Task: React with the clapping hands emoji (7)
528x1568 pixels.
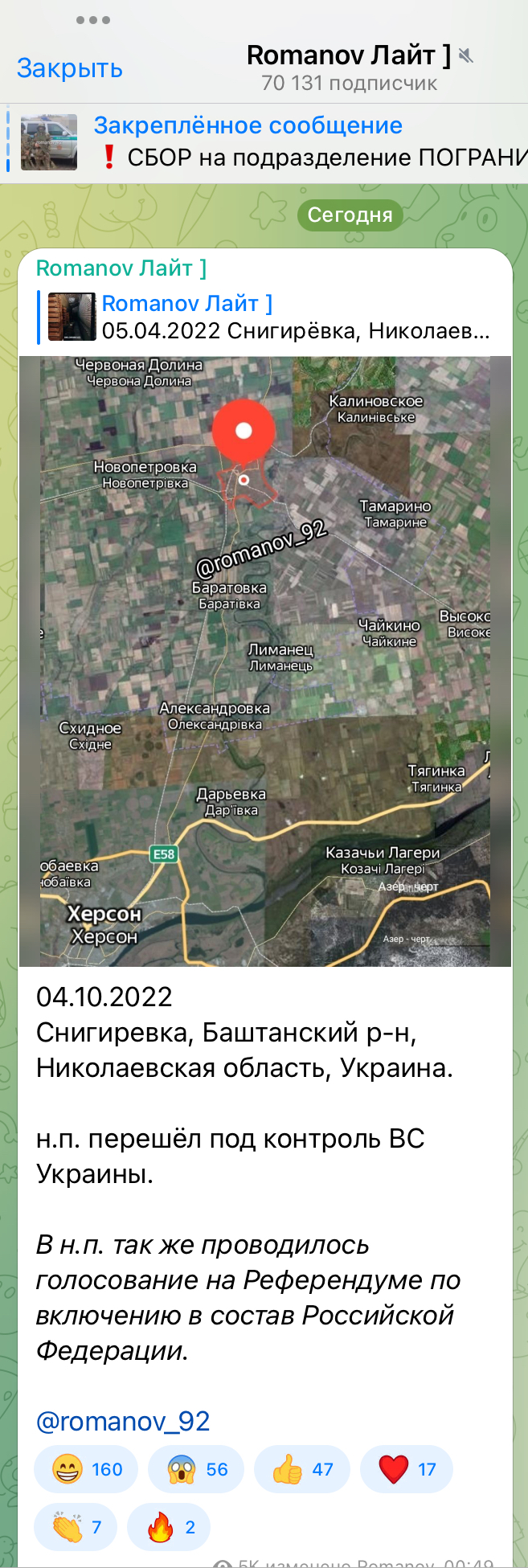Action: point(76,1526)
